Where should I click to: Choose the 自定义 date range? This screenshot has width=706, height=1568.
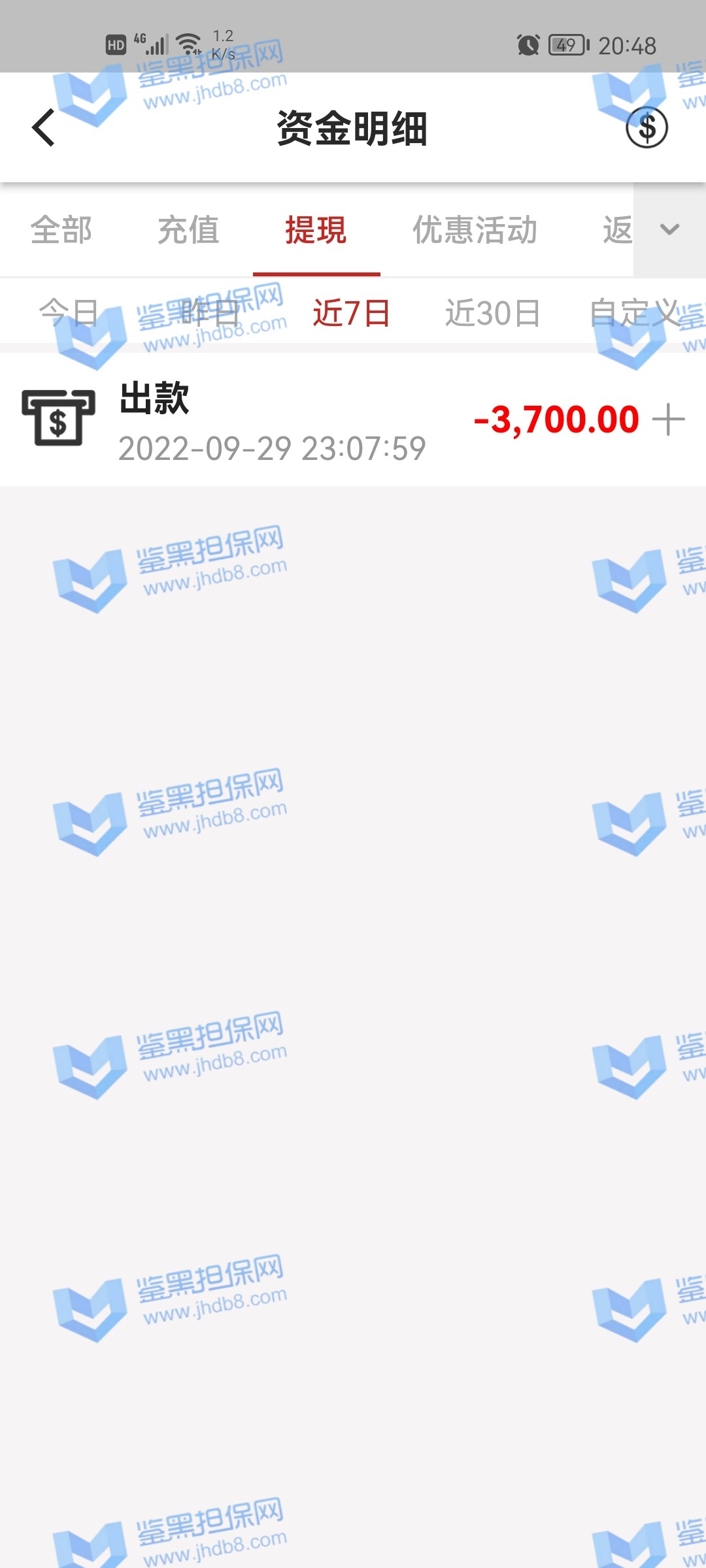(x=635, y=312)
